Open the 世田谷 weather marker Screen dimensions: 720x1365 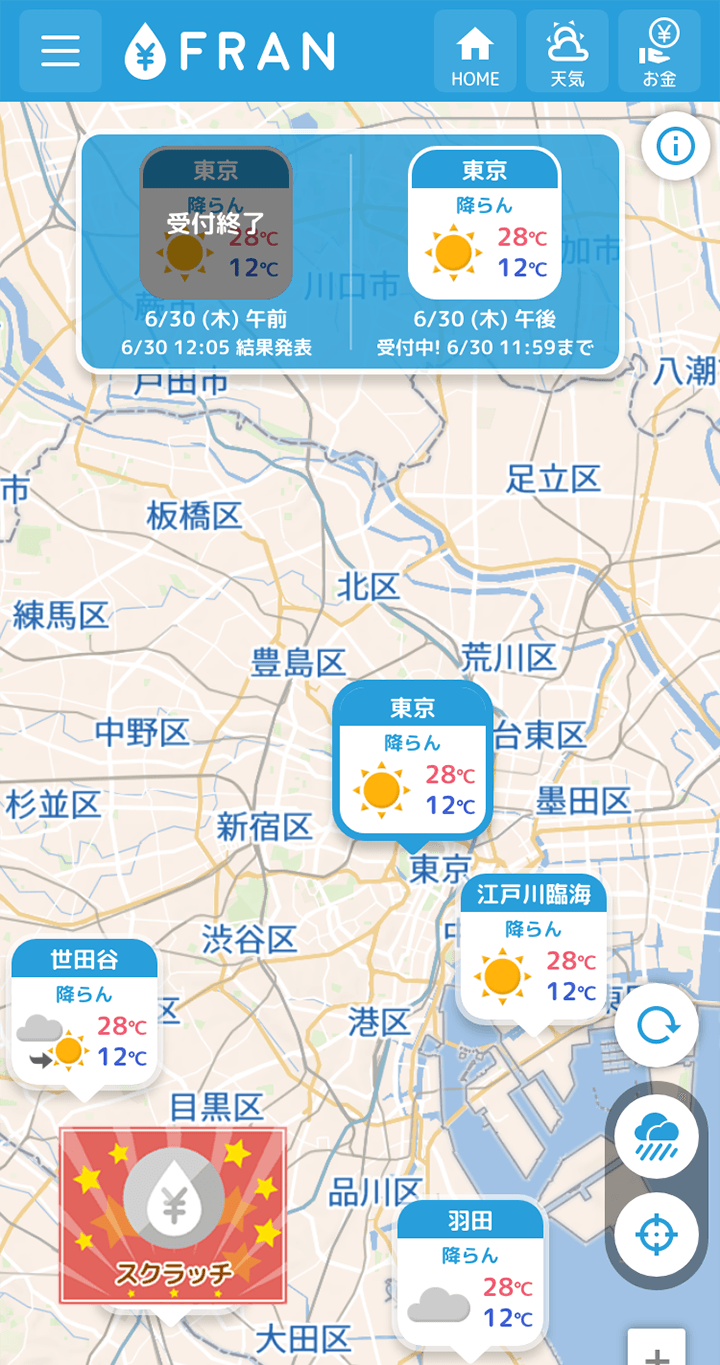click(84, 1013)
